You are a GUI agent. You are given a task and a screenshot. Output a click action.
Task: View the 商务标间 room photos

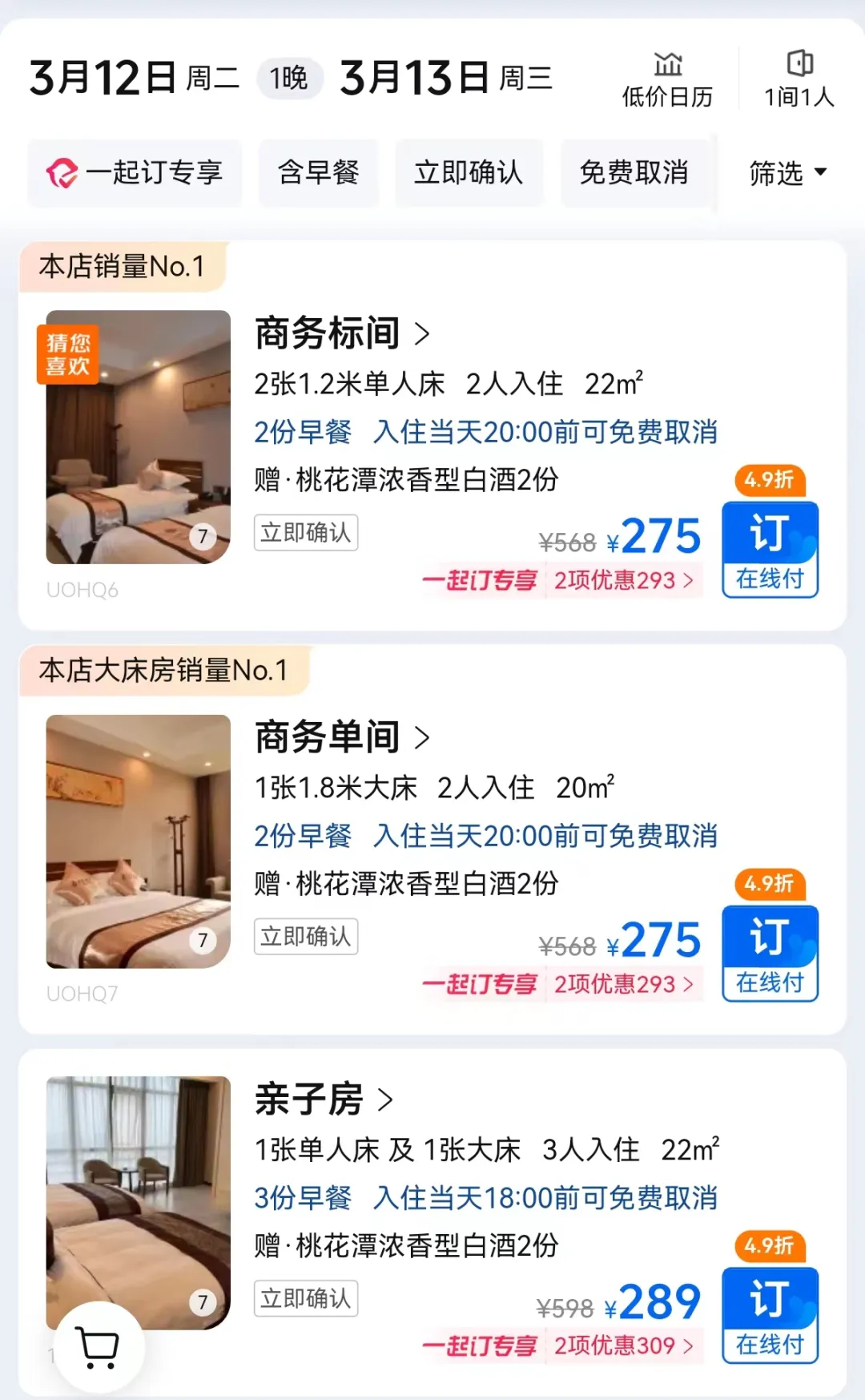(x=139, y=437)
